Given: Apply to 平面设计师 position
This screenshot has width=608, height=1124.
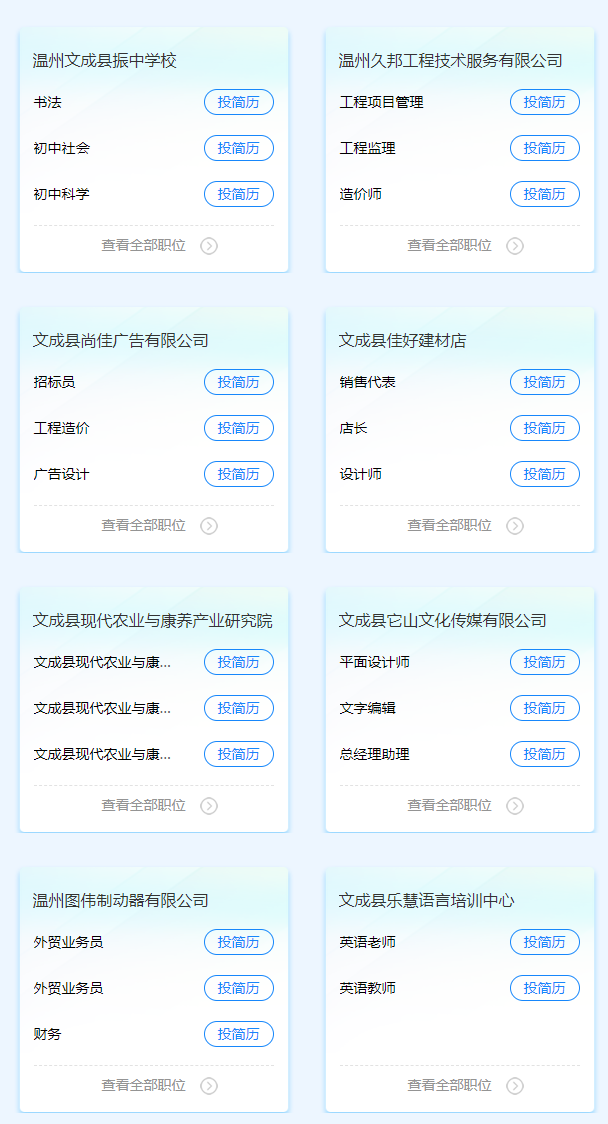Looking at the screenshot, I should tap(545, 662).
